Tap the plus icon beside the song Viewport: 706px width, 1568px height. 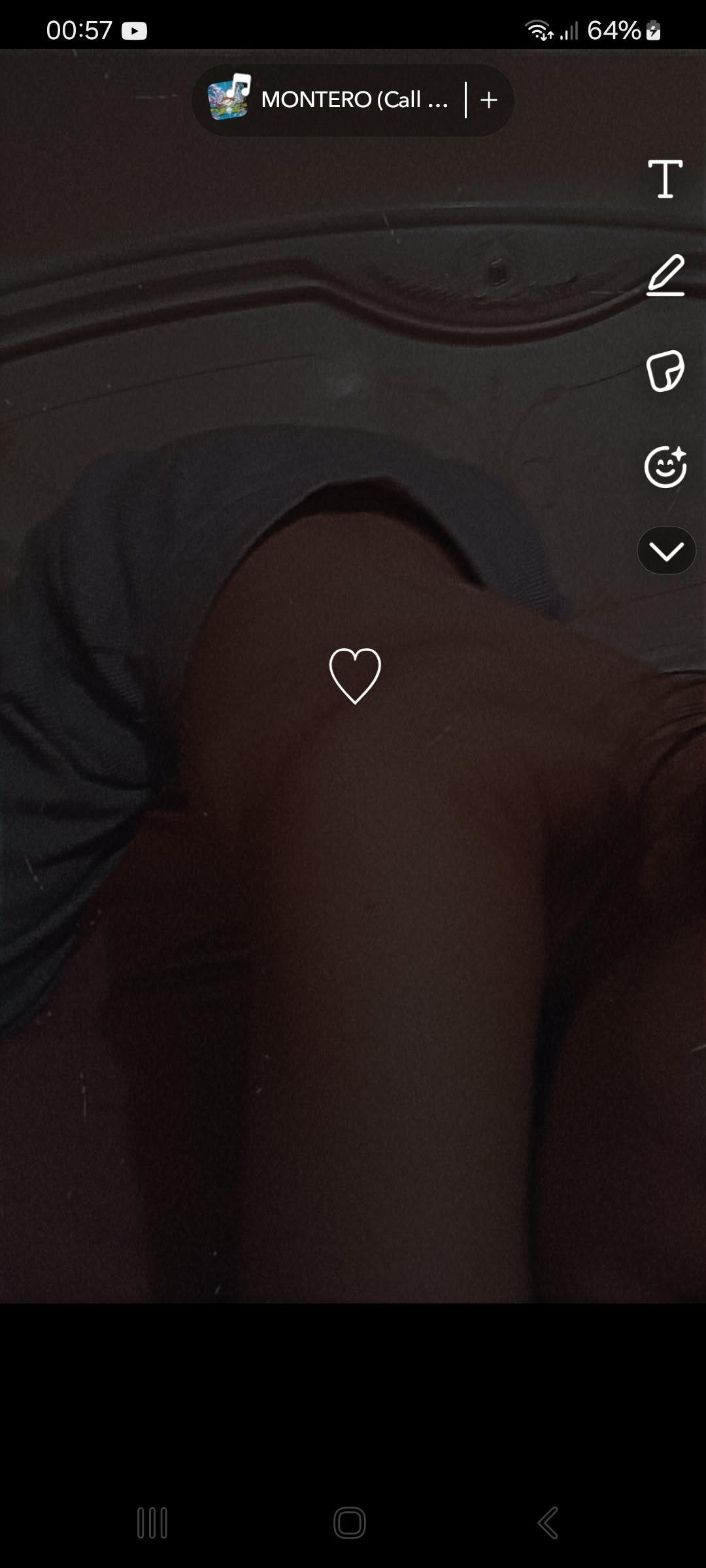489,100
